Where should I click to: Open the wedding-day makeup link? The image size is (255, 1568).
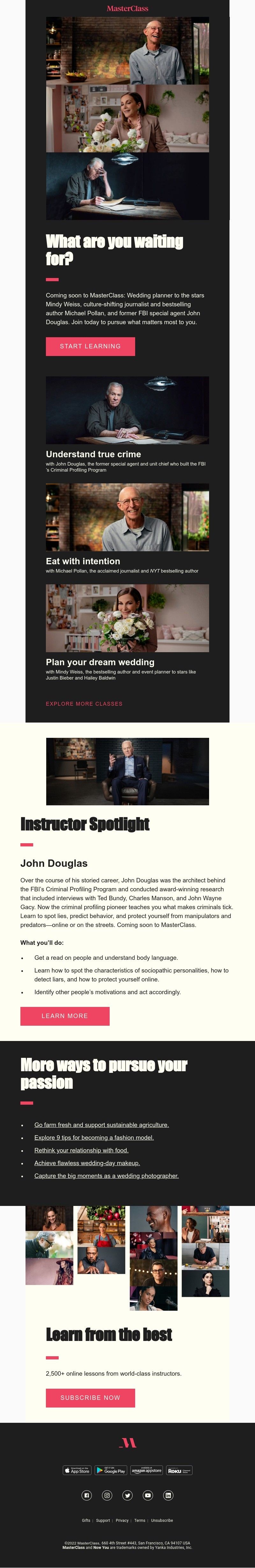[87, 1163]
